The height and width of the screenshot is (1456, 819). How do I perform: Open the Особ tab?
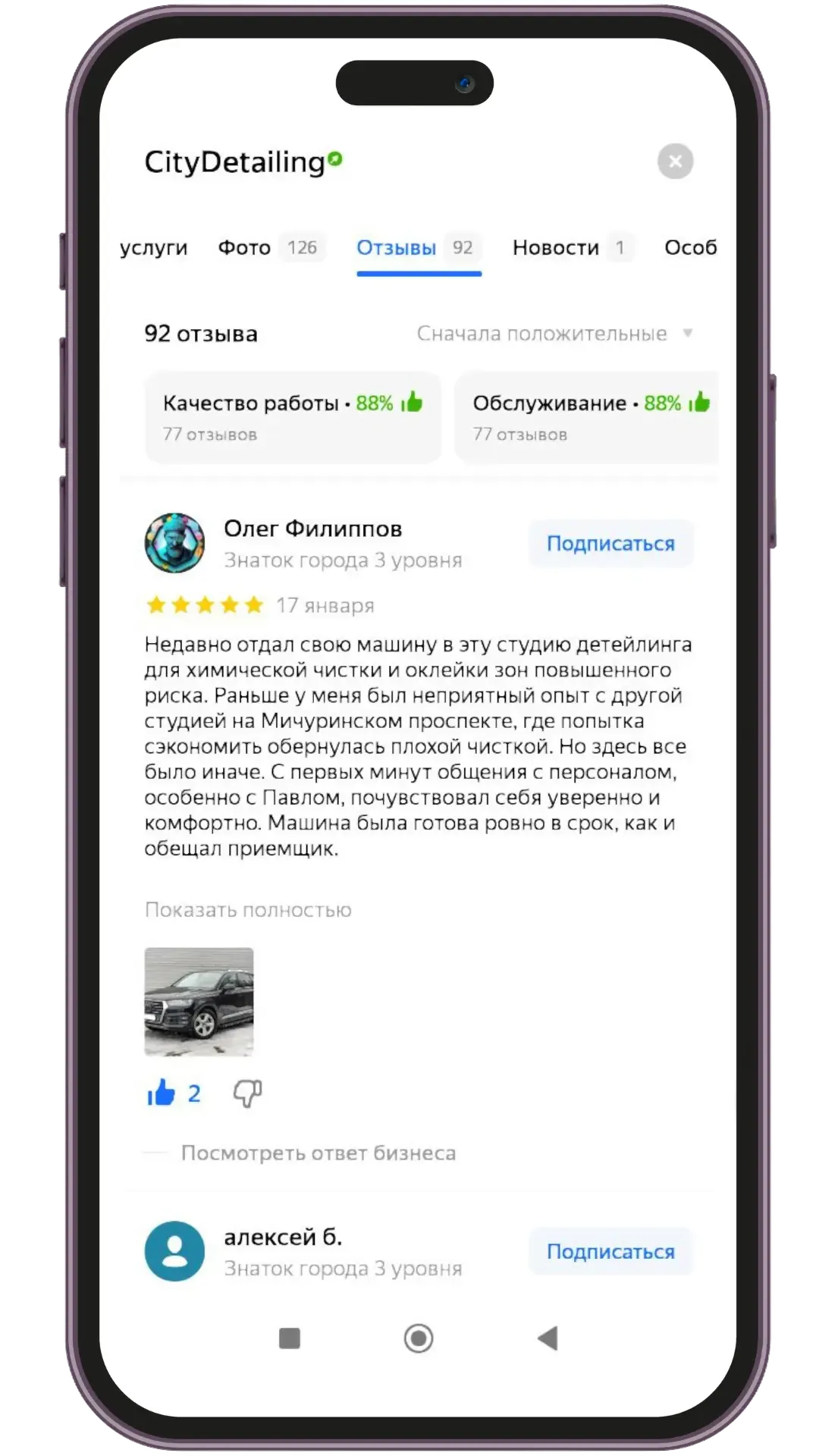coord(690,248)
